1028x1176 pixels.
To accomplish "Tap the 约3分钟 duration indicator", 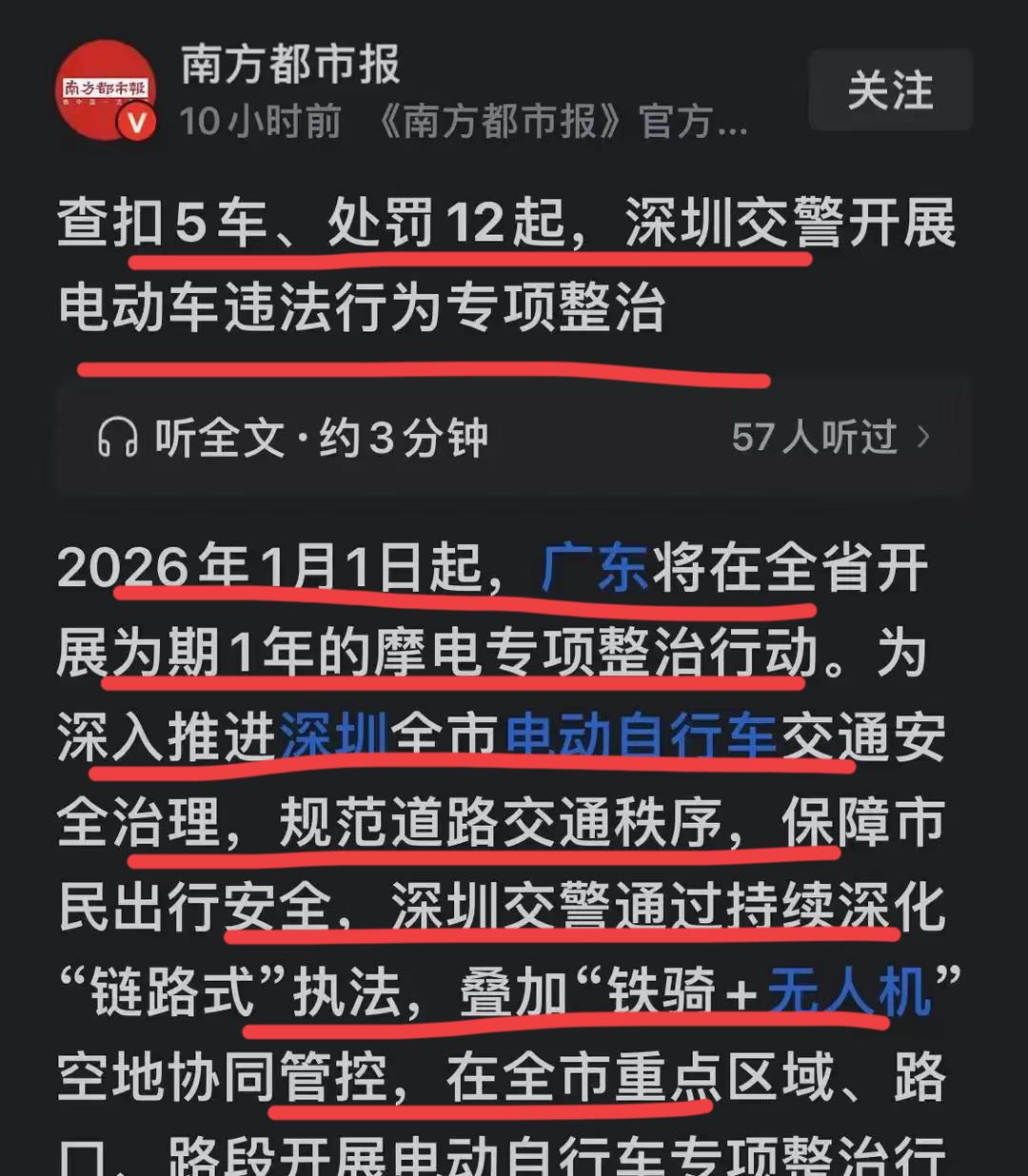I will (405, 439).
